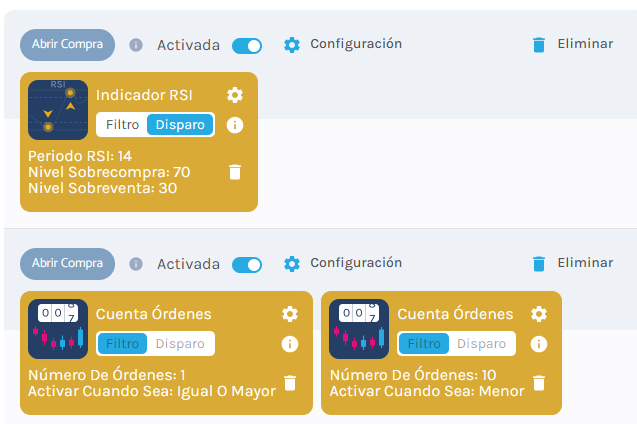Show info for Cuenta Órdenes card Menor
637x424 pixels.
(x=539, y=344)
